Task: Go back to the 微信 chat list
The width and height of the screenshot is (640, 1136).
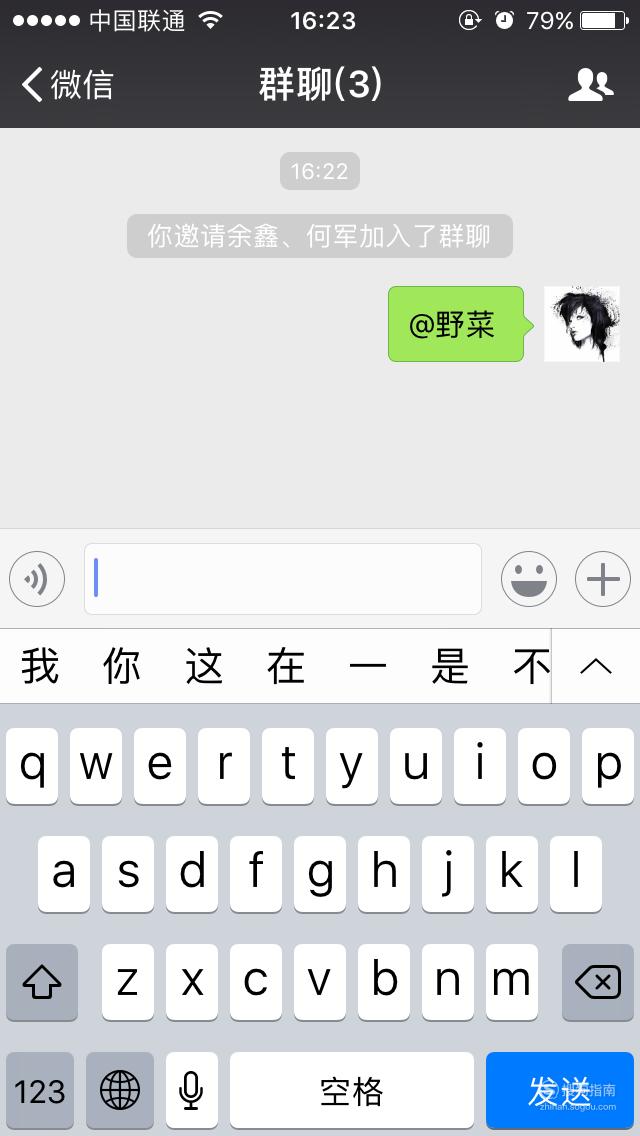Action: (67, 85)
